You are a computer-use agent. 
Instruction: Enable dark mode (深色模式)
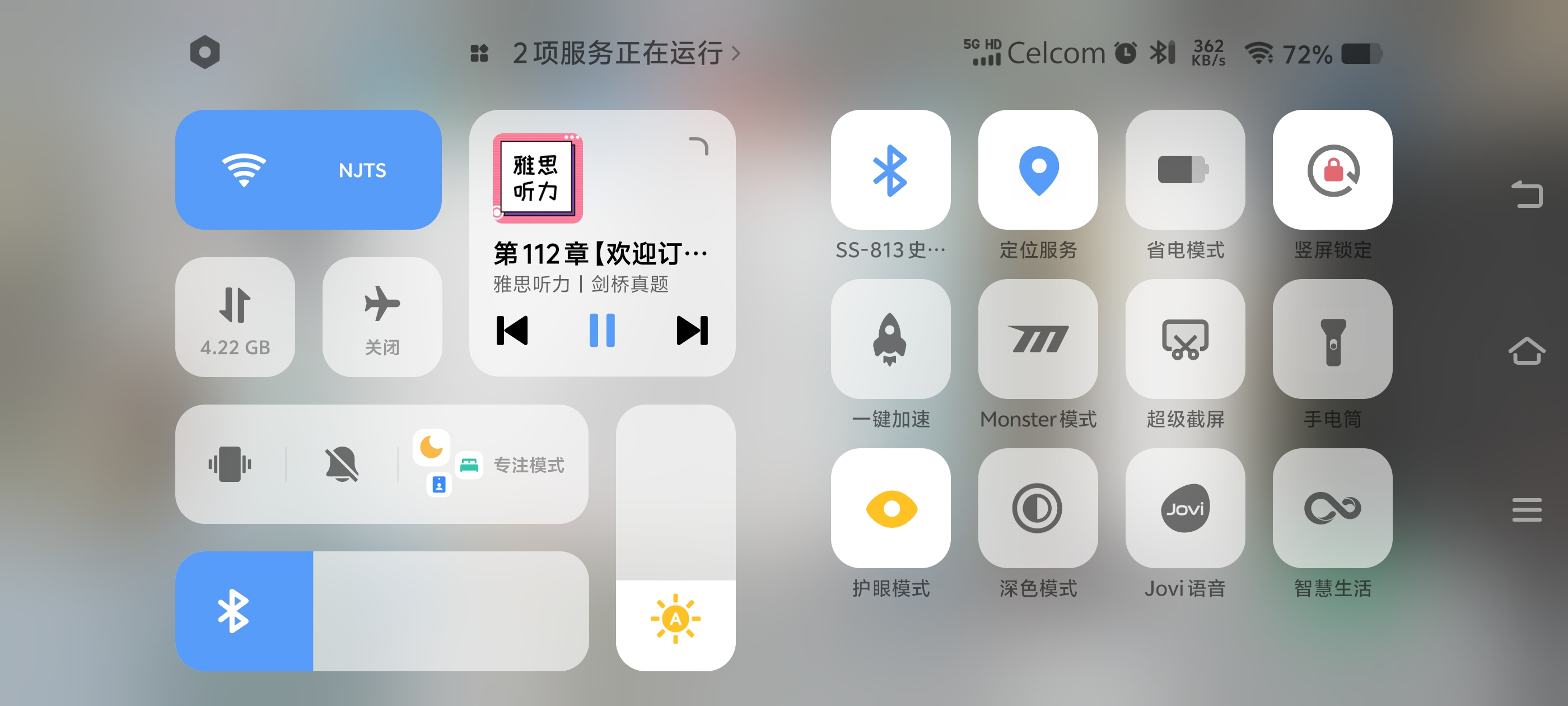tap(1037, 508)
